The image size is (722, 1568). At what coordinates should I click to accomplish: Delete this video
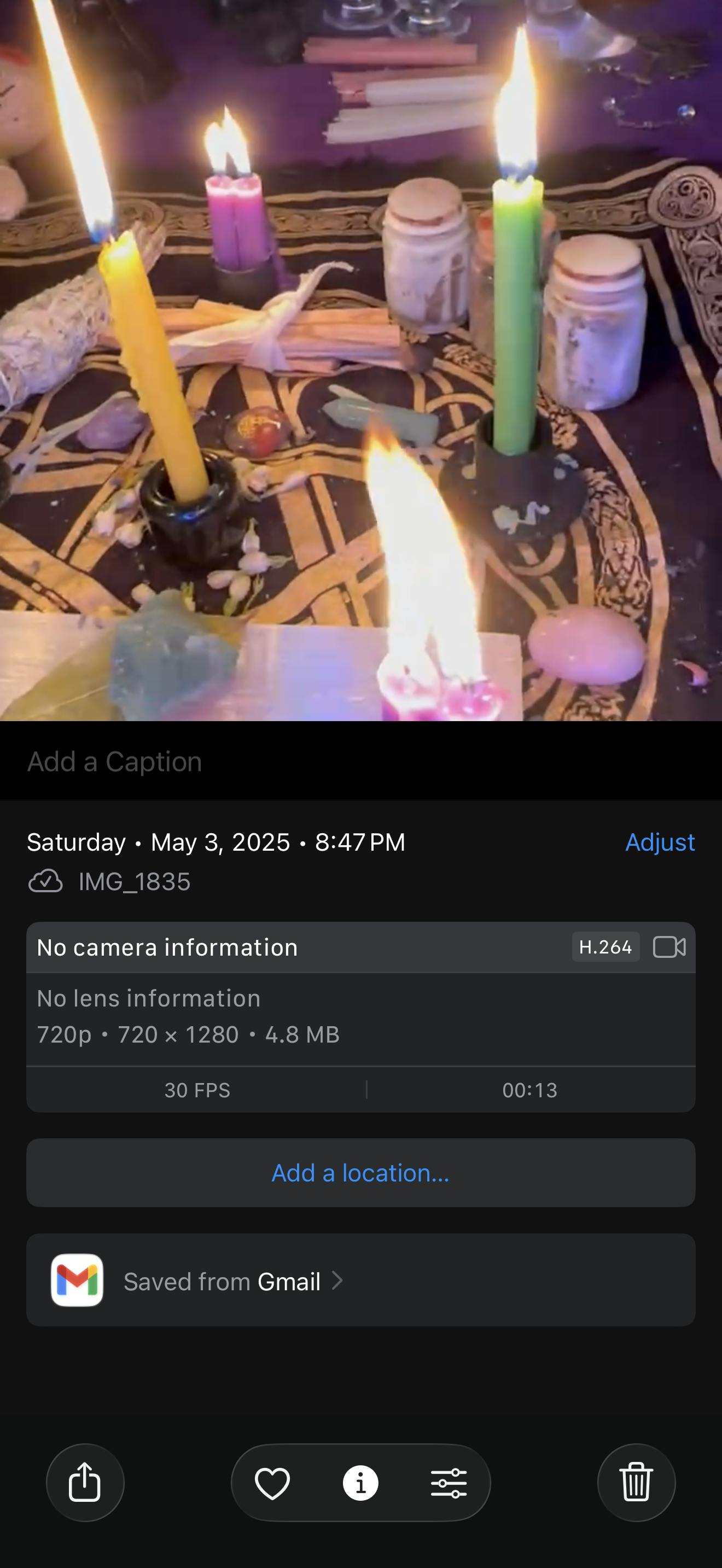pyautogui.click(x=636, y=1482)
